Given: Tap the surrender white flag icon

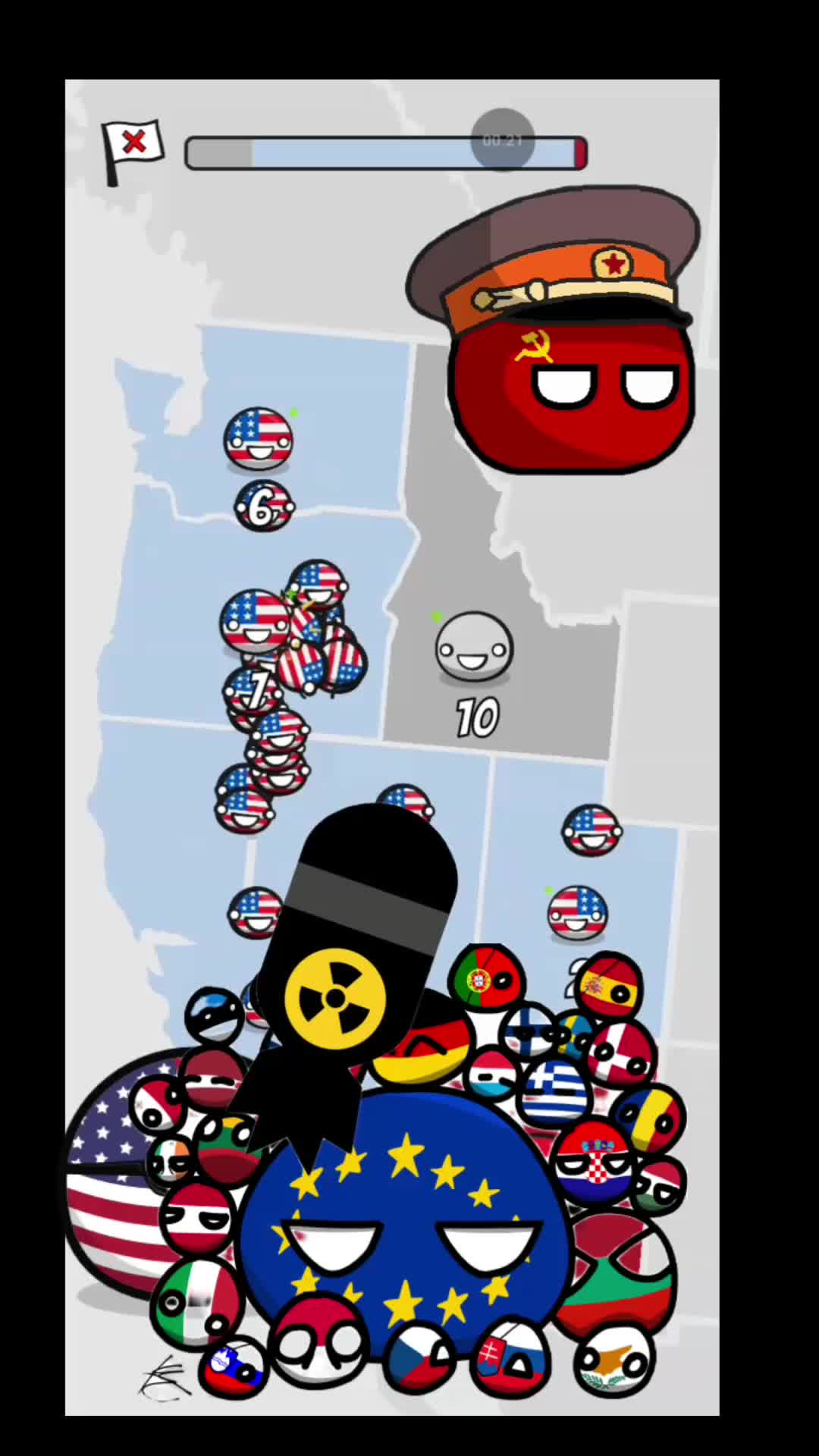Looking at the screenshot, I should tap(133, 149).
